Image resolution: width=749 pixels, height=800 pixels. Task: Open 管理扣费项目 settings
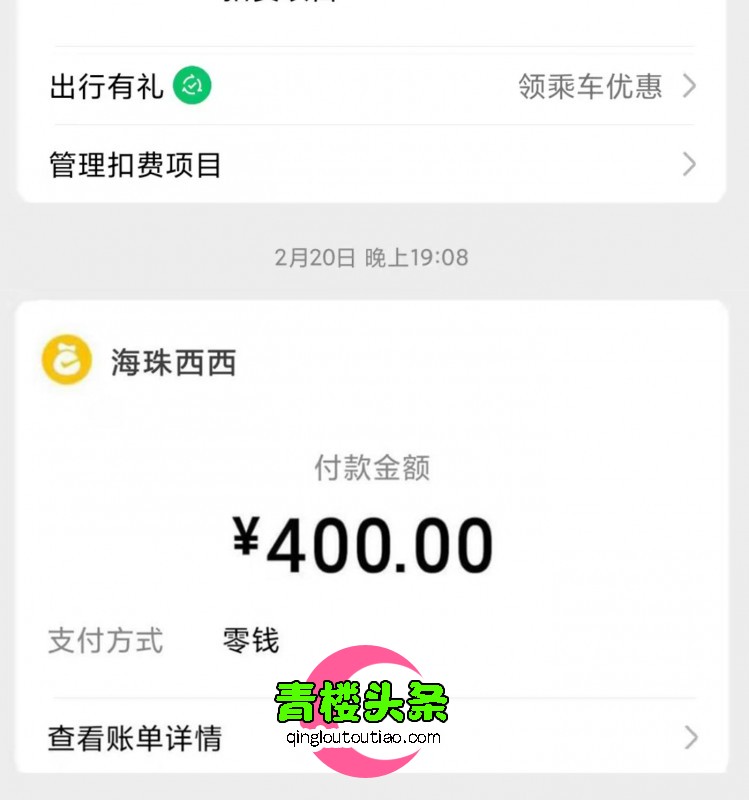click(370, 165)
